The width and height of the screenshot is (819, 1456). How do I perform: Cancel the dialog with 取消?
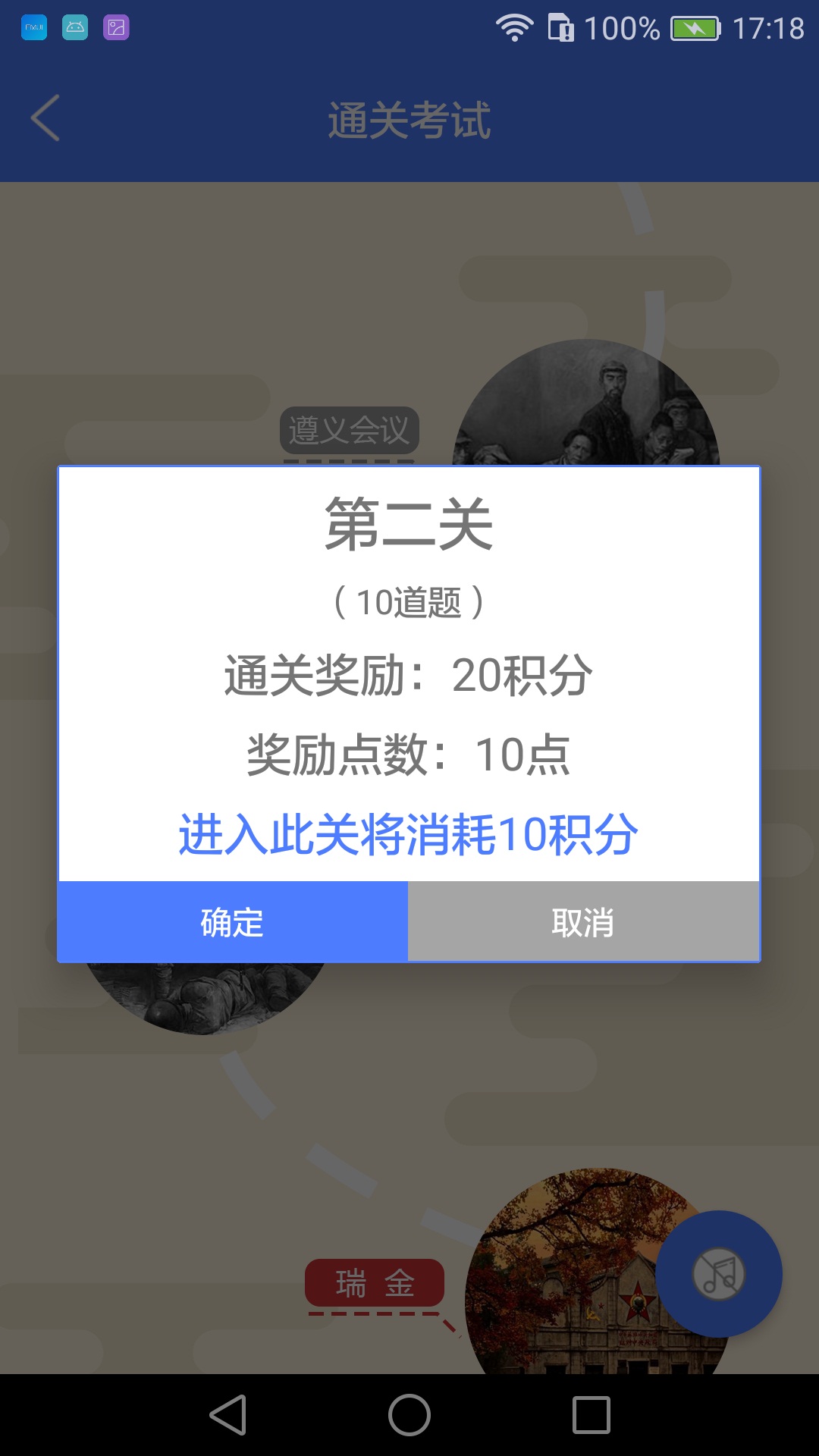point(583,922)
